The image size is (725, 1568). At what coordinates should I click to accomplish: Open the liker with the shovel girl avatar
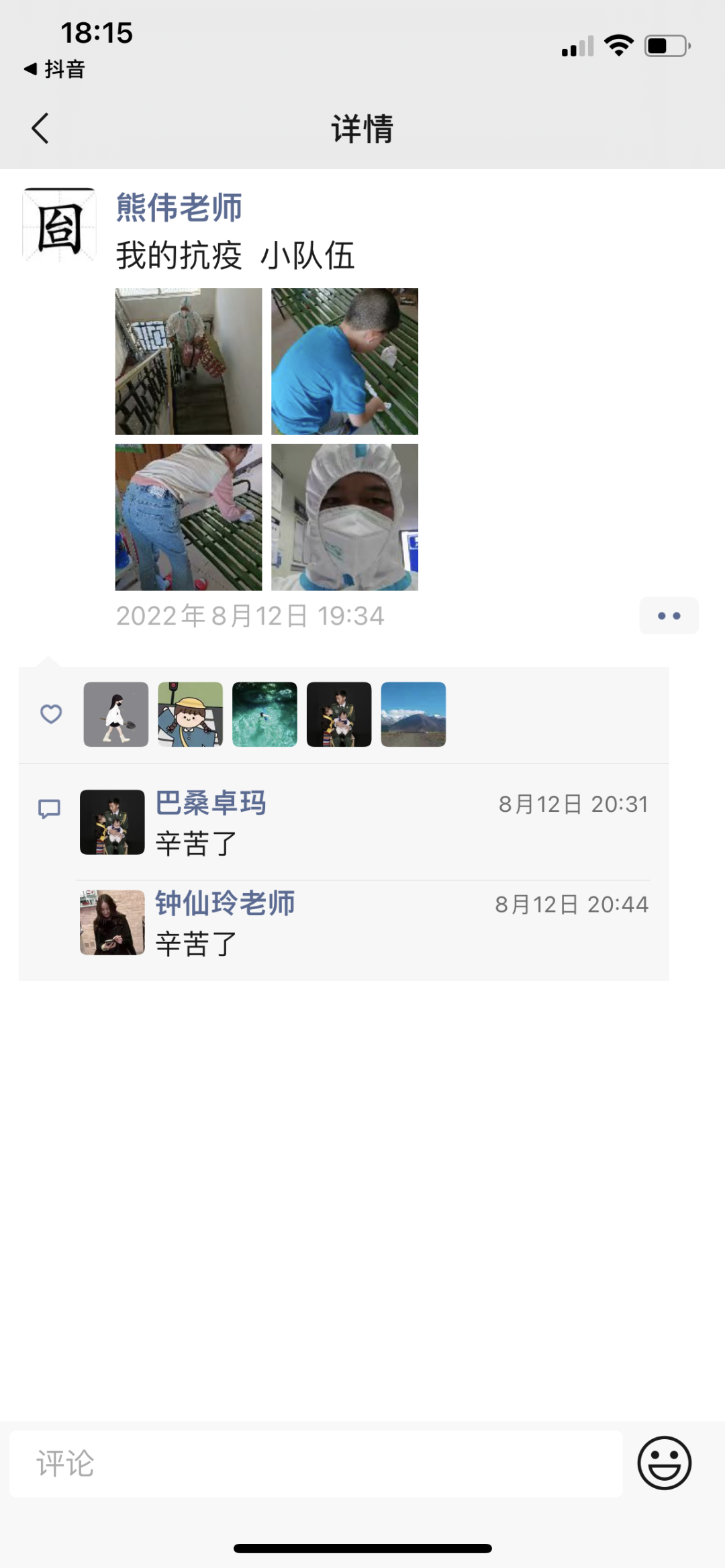[116, 715]
